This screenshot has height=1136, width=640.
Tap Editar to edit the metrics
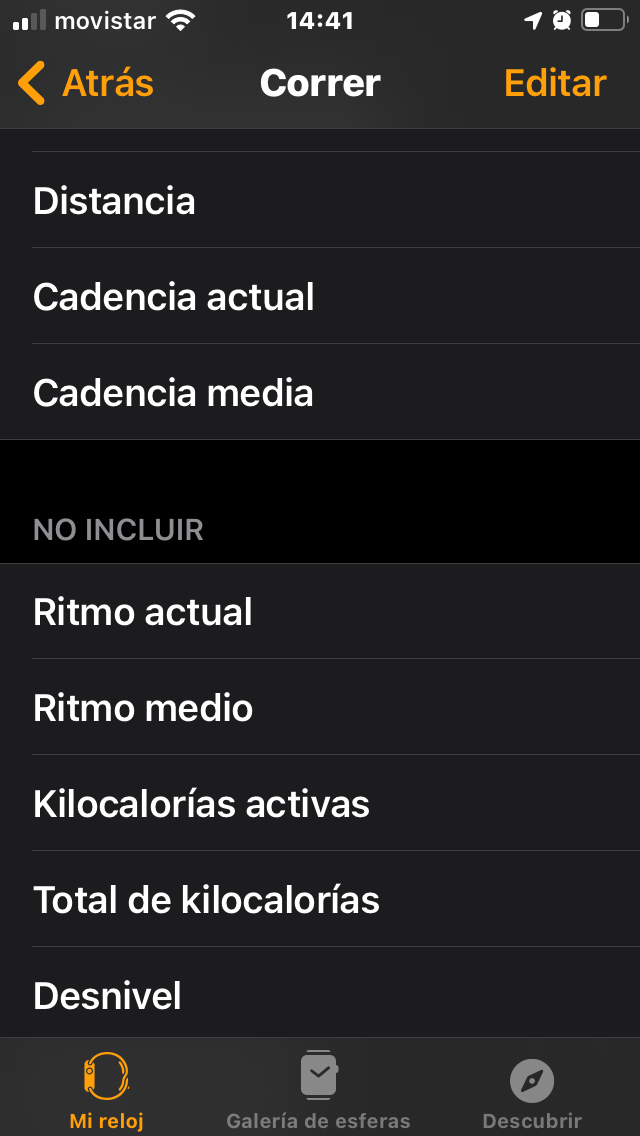(x=555, y=83)
